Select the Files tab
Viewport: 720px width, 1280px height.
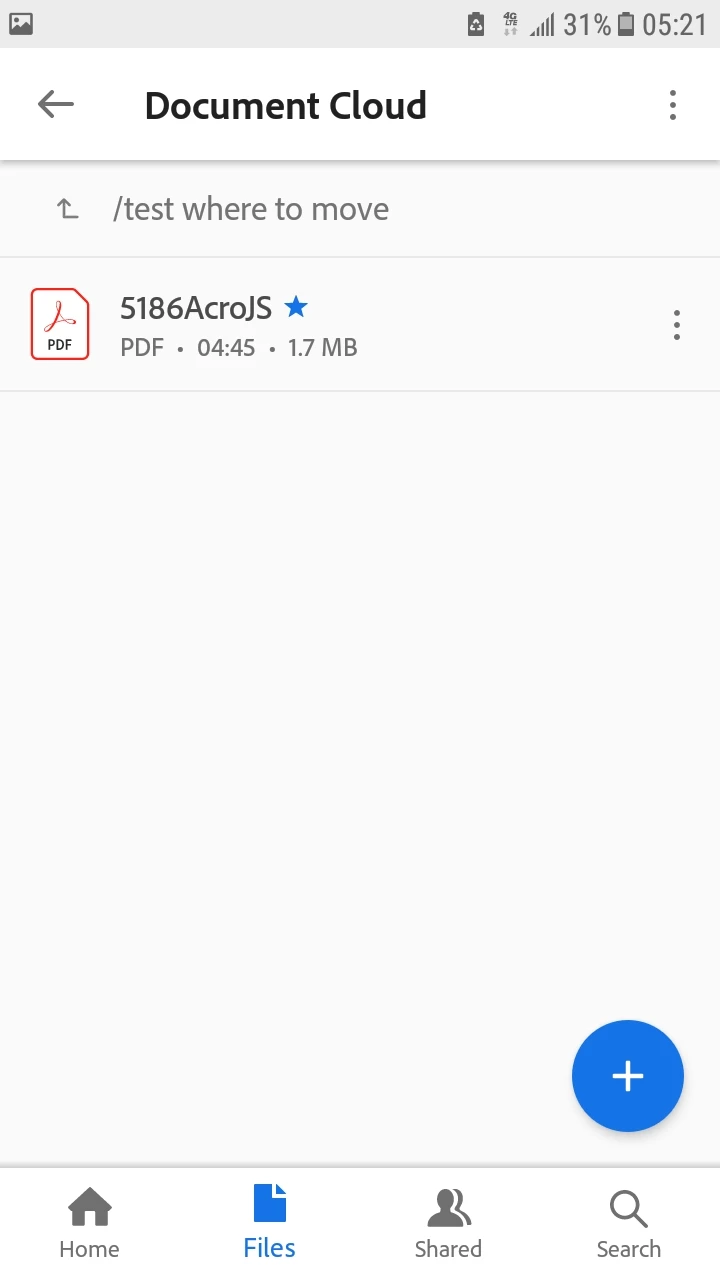269,1223
